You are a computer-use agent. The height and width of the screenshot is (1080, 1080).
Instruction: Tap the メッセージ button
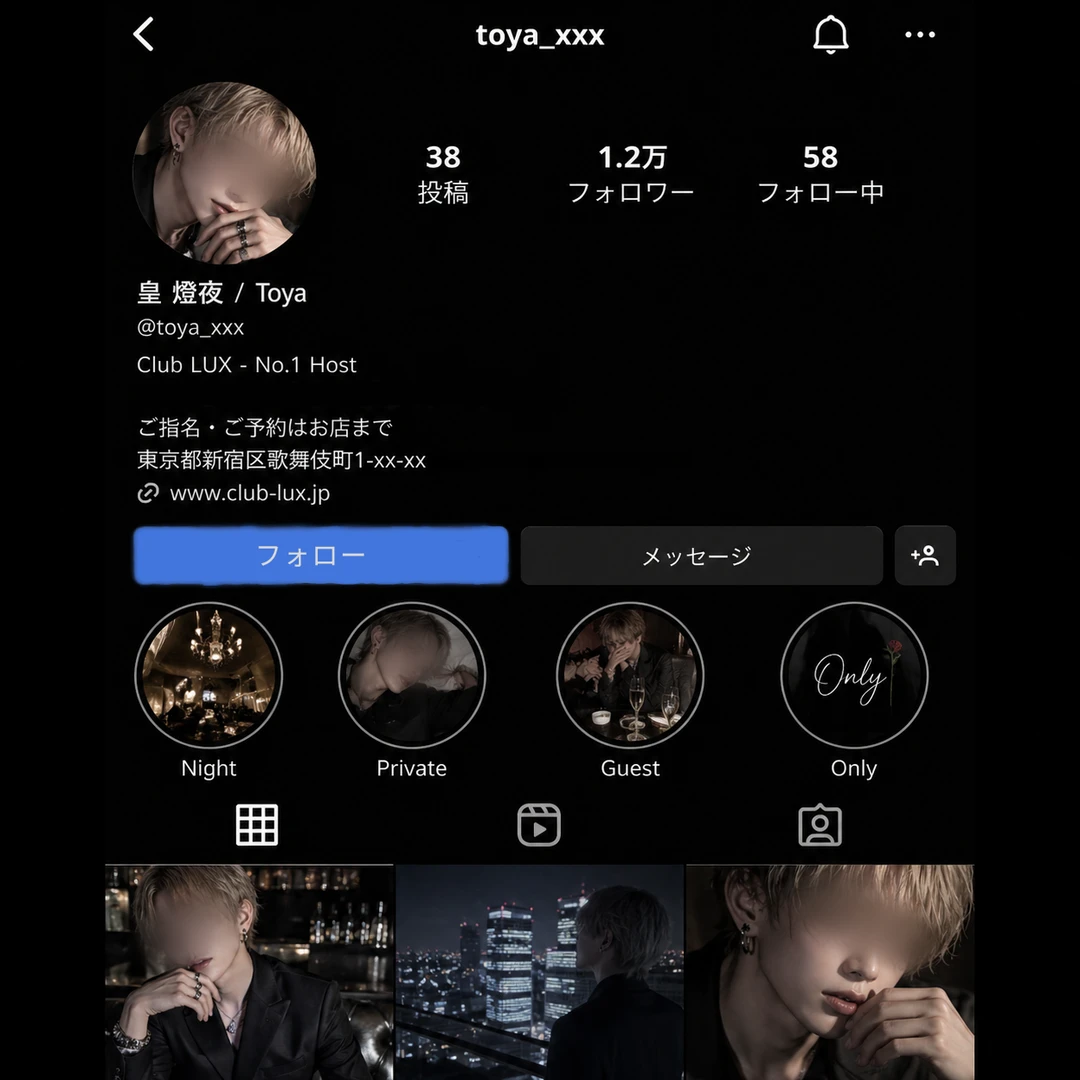click(701, 555)
